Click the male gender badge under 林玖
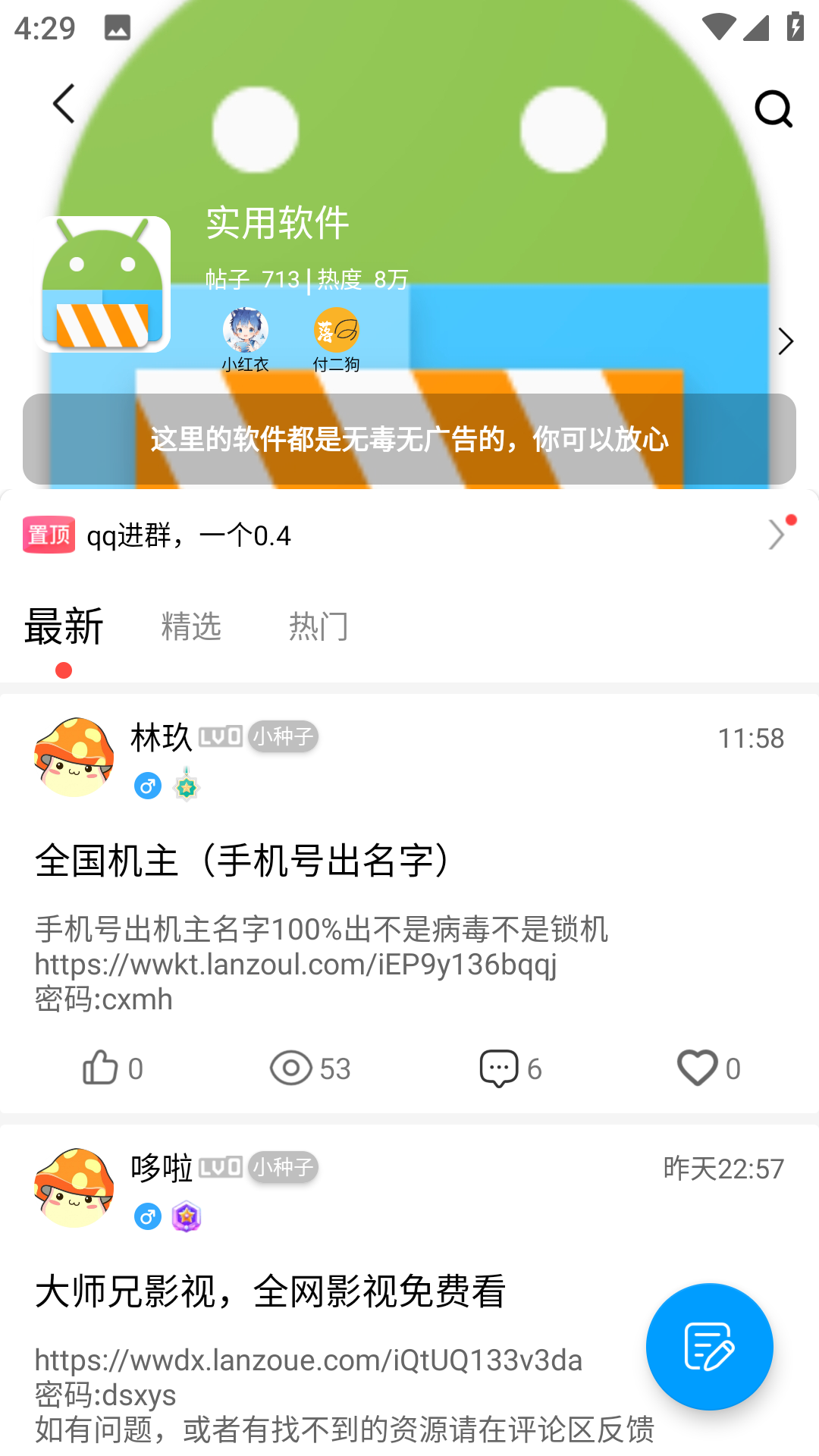The height and width of the screenshot is (1456, 819). 148,786
